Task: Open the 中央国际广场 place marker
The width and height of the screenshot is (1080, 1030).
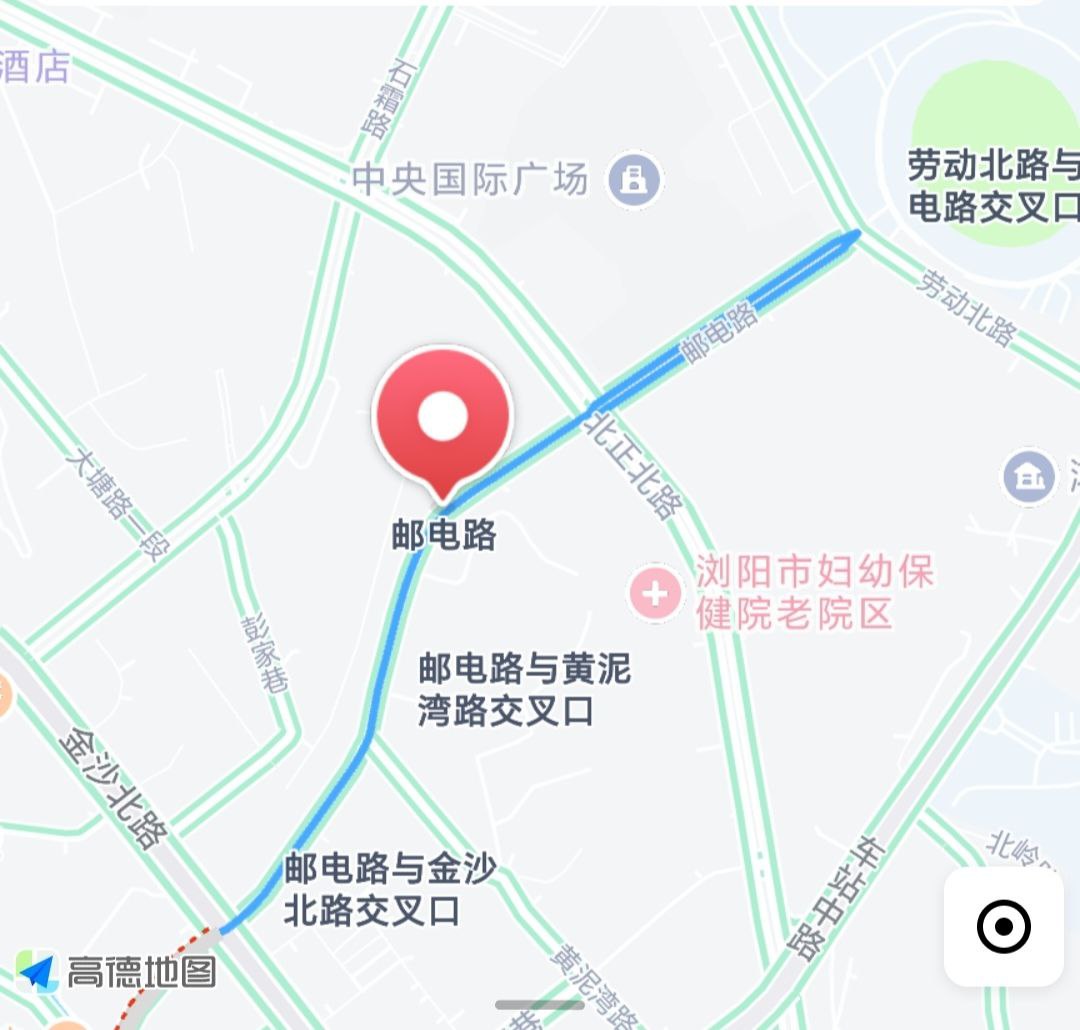Action: 634,180
